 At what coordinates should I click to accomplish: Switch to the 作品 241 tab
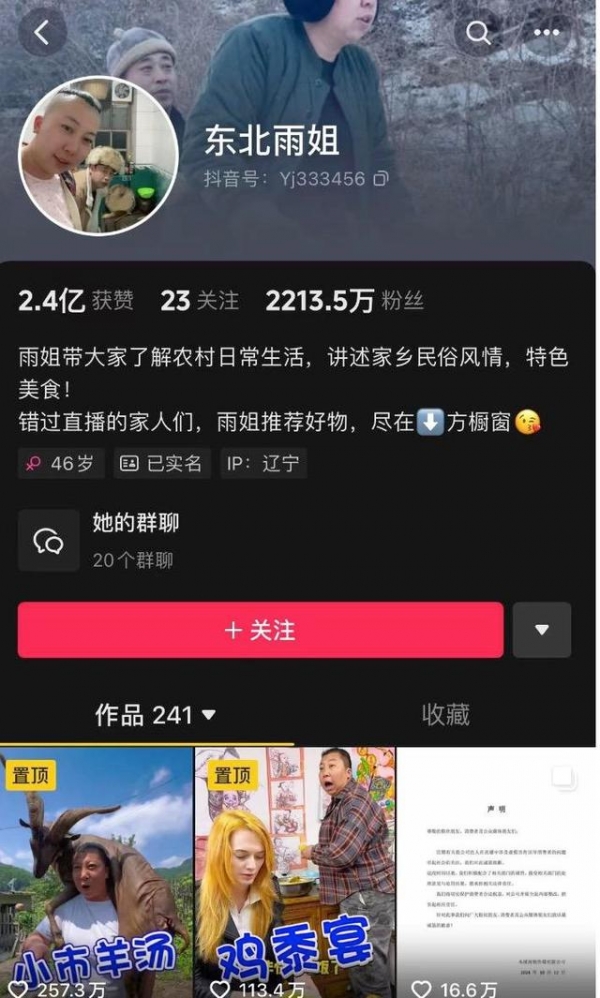(x=155, y=715)
